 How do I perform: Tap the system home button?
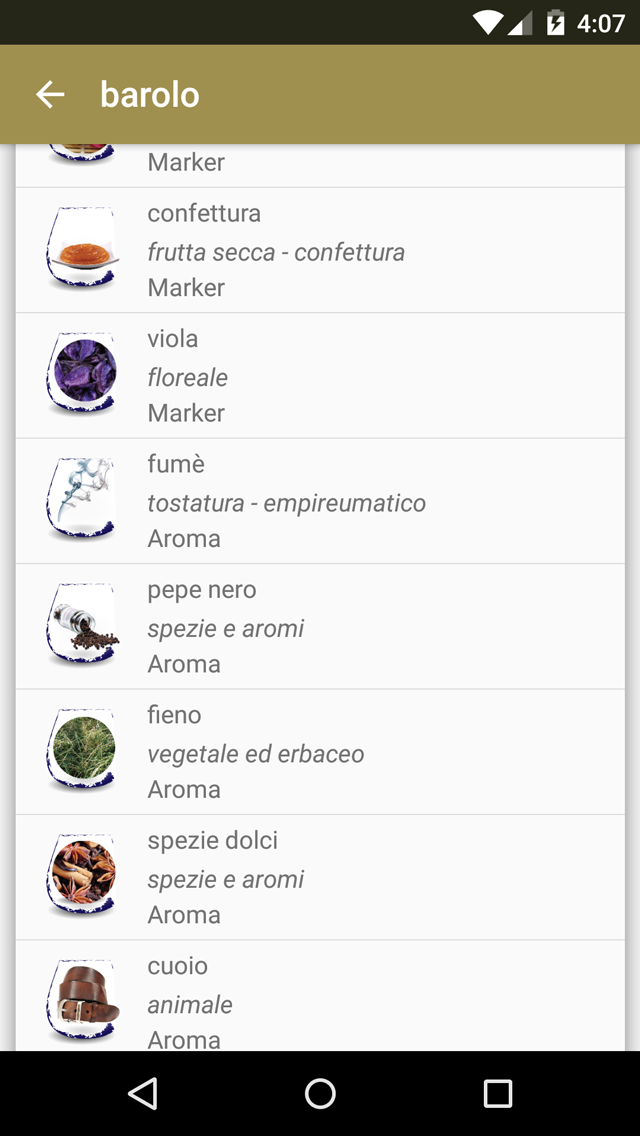(x=320, y=1093)
